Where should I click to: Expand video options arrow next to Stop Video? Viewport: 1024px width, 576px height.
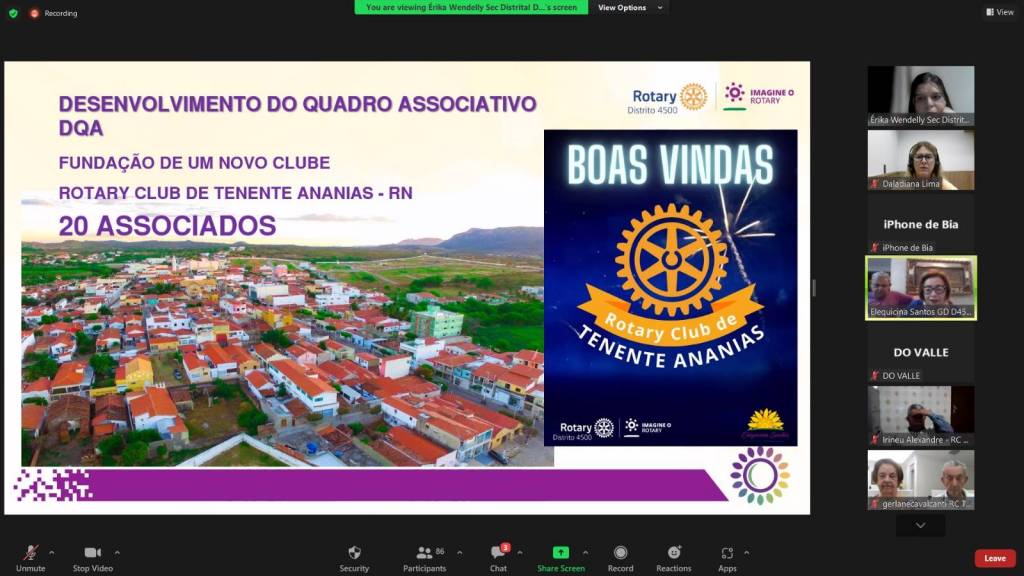pos(117,551)
